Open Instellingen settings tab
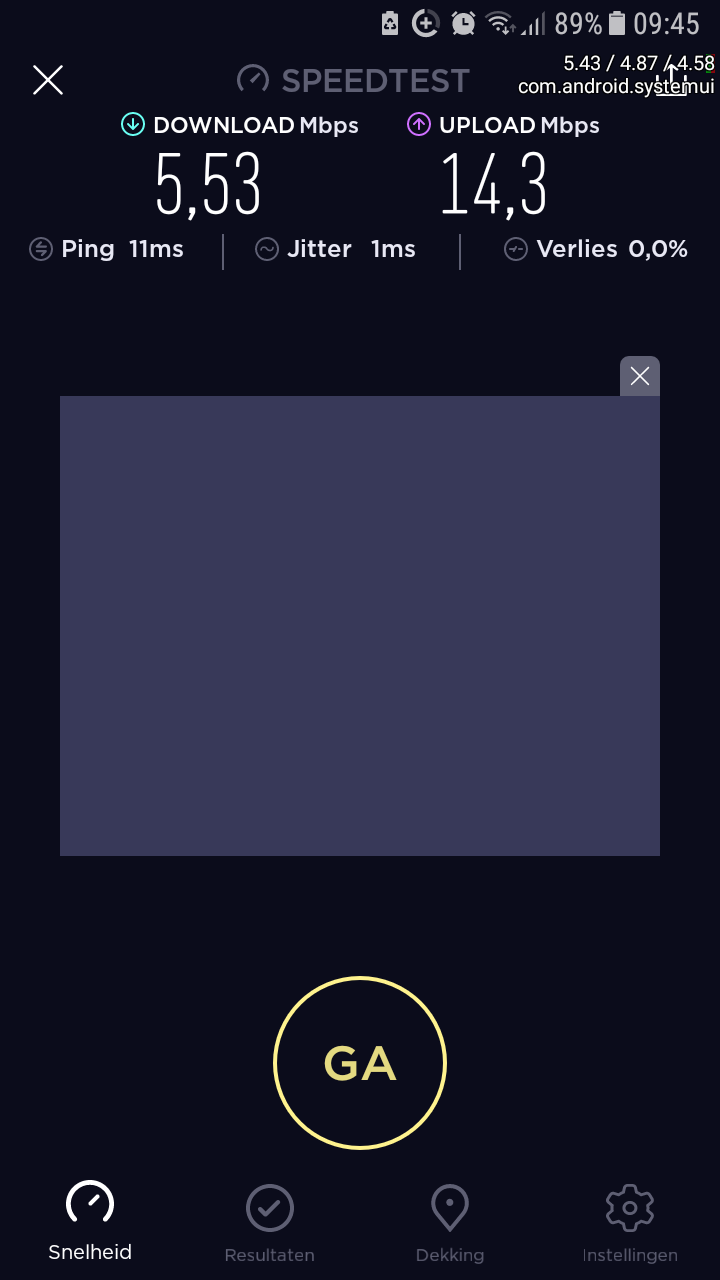The height and width of the screenshot is (1280, 720). pos(630,1222)
